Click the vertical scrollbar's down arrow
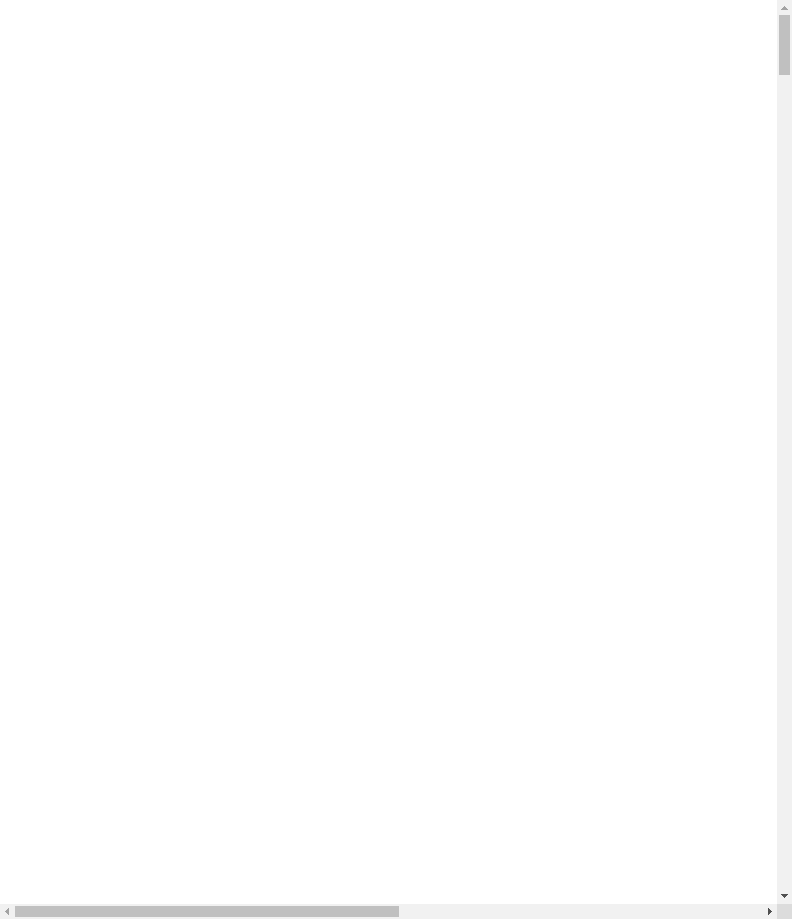 click(784, 896)
